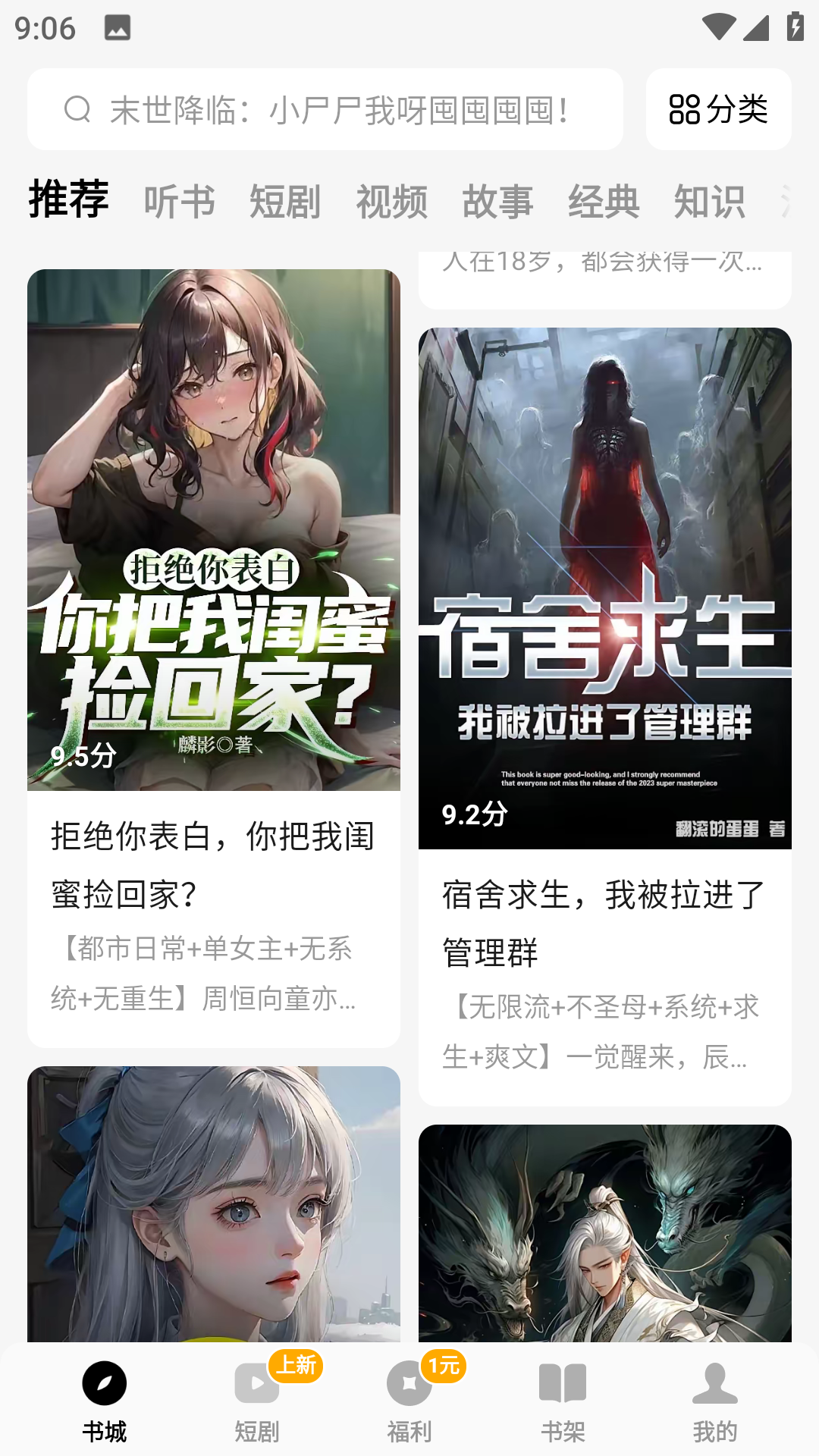Screen dimensions: 819x1456
Task: Open the book 拒绝你表白，你把我闺蜜捡回家?
Action: (213, 658)
